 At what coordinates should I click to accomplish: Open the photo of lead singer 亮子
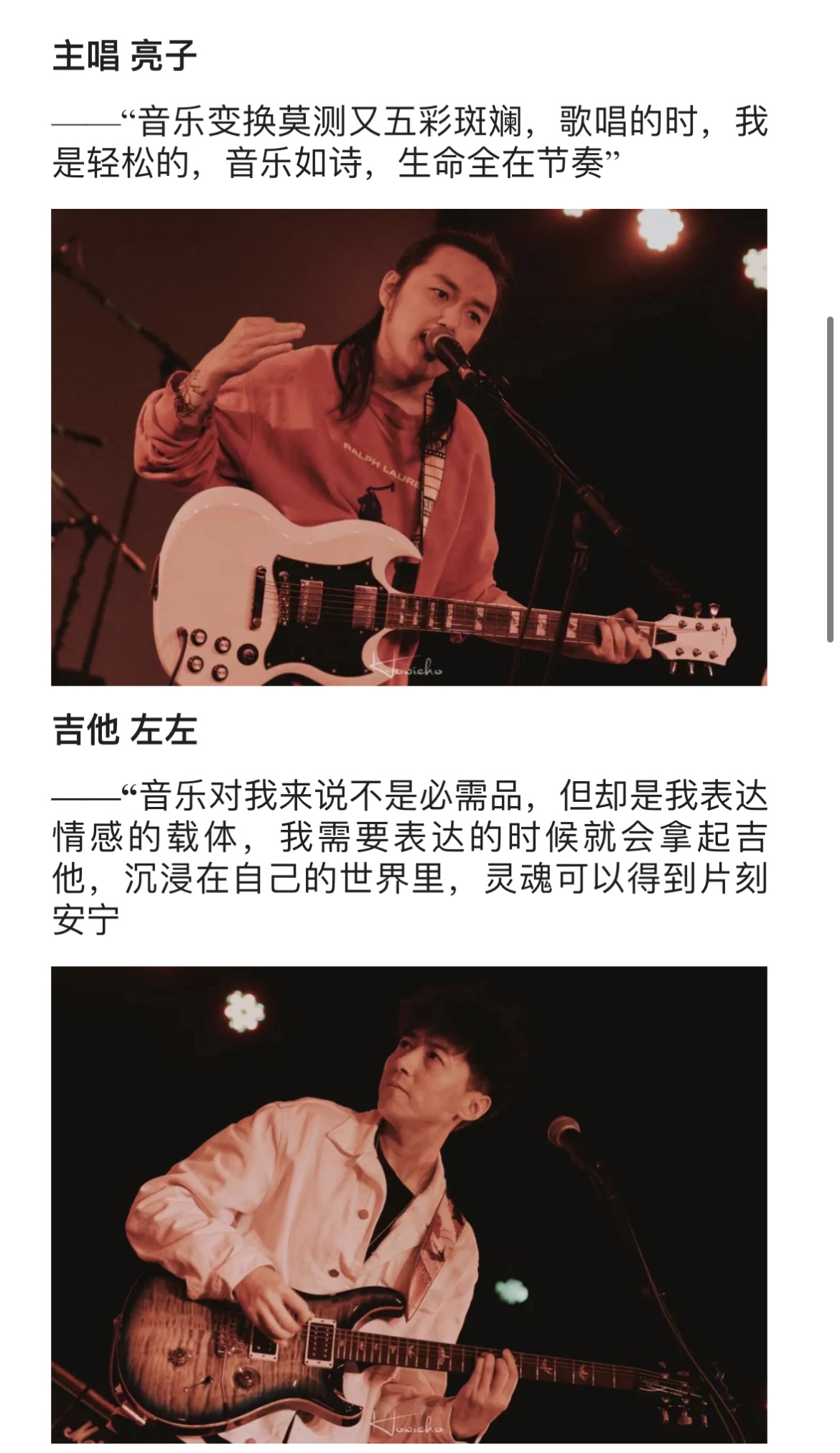409,447
